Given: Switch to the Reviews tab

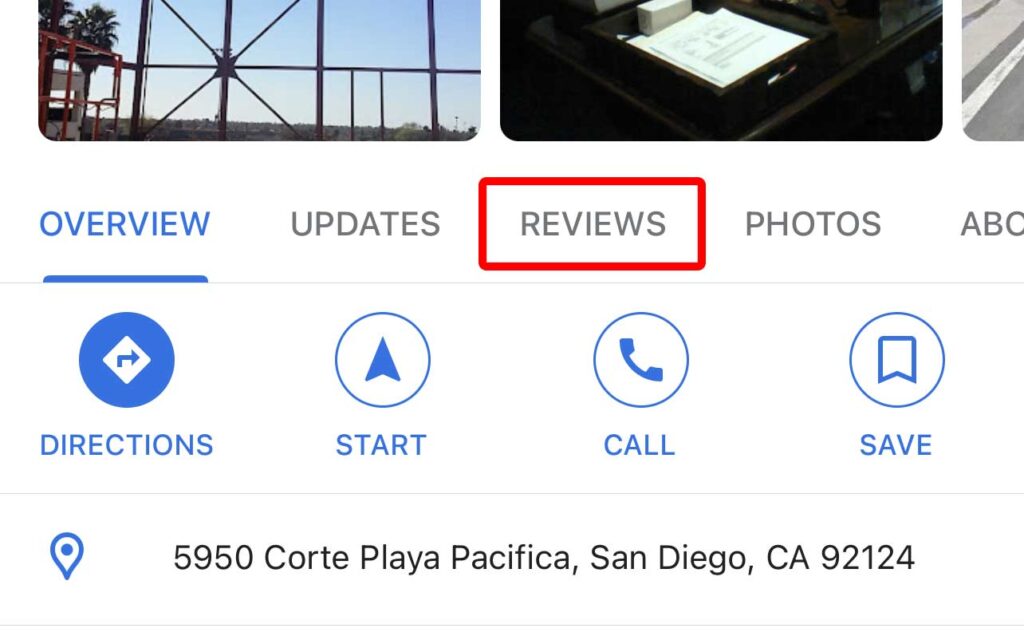Looking at the screenshot, I should point(592,224).
